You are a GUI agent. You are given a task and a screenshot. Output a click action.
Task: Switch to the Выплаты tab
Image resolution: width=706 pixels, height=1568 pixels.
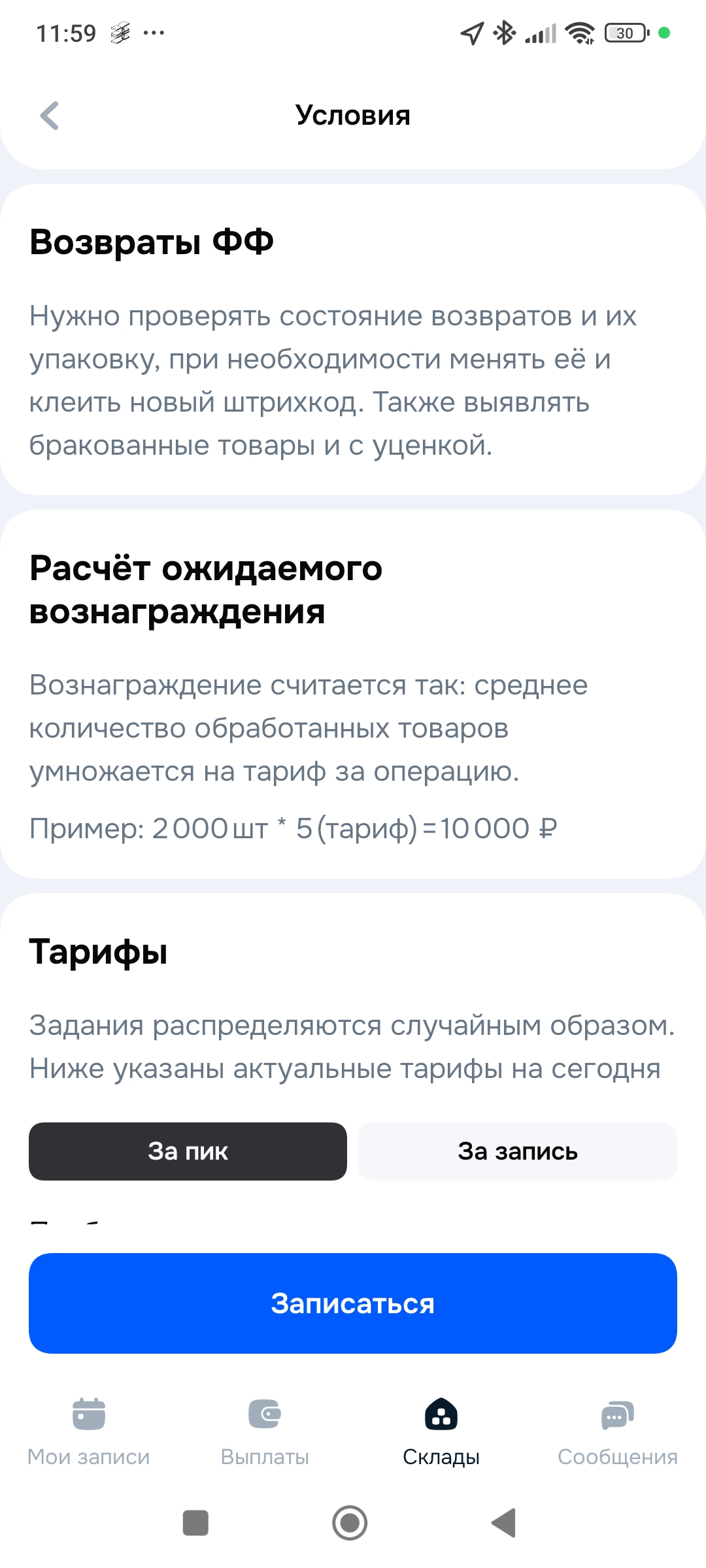click(265, 1431)
